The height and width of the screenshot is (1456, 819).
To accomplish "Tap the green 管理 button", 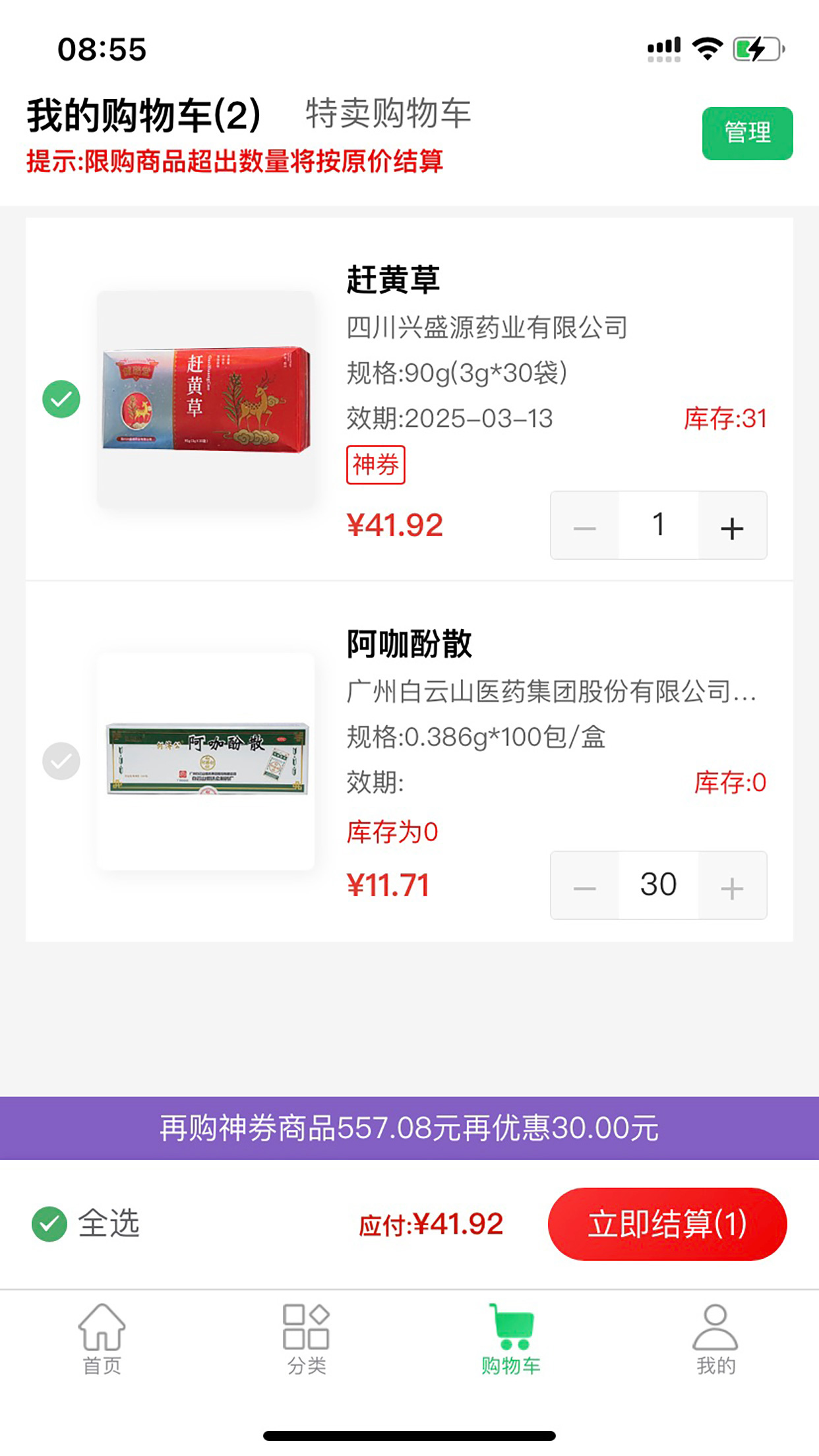I will coord(747,132).
